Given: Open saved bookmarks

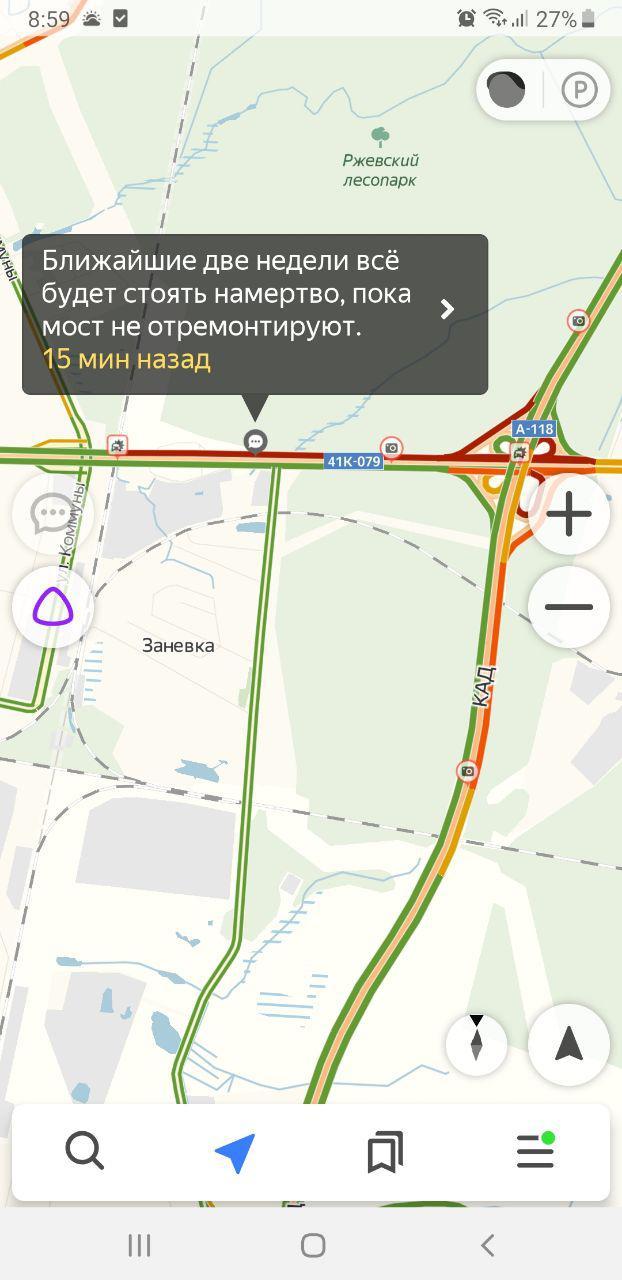Looking at the screenshot, I should click(385, 1152).
